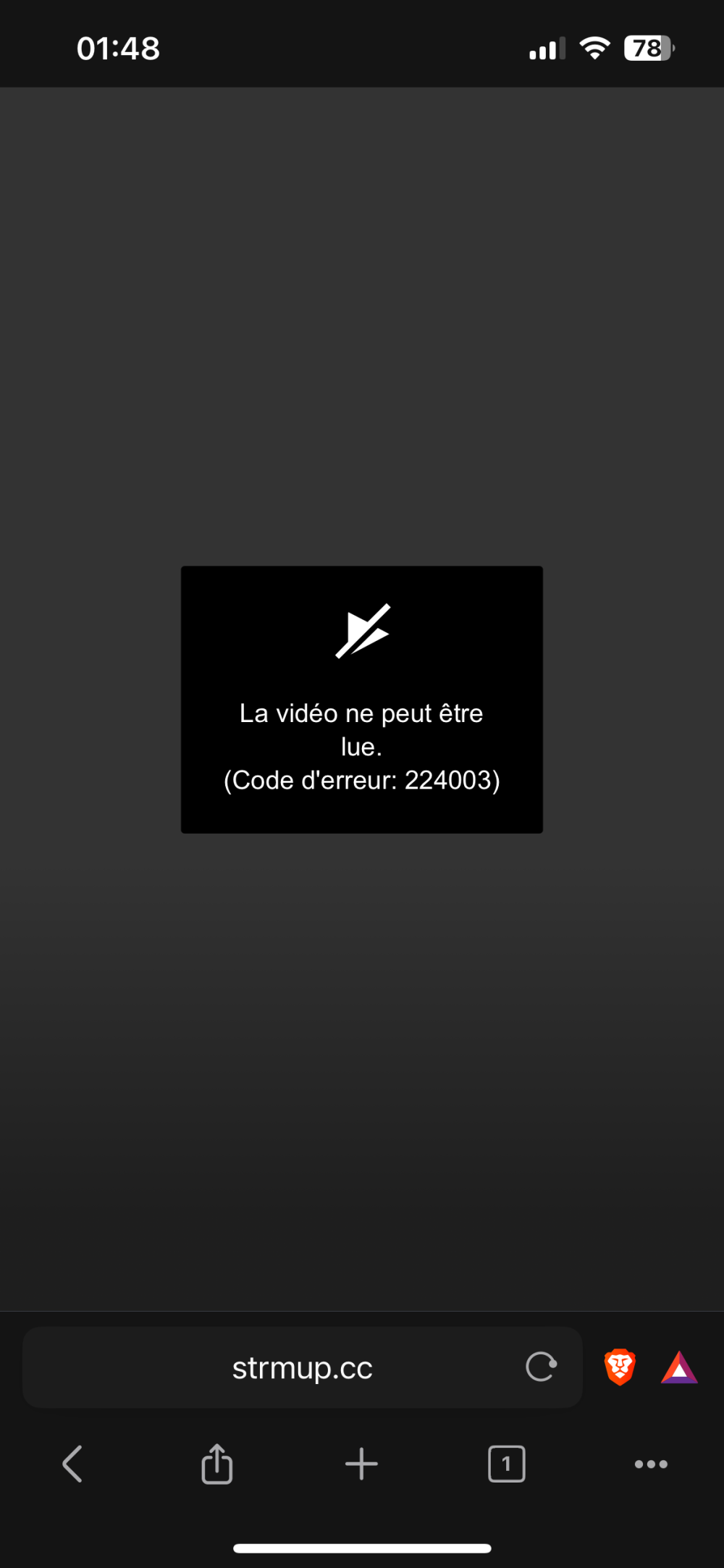
Task: Open the Brave Shields lion icon
Action: tap(619, 1366)
